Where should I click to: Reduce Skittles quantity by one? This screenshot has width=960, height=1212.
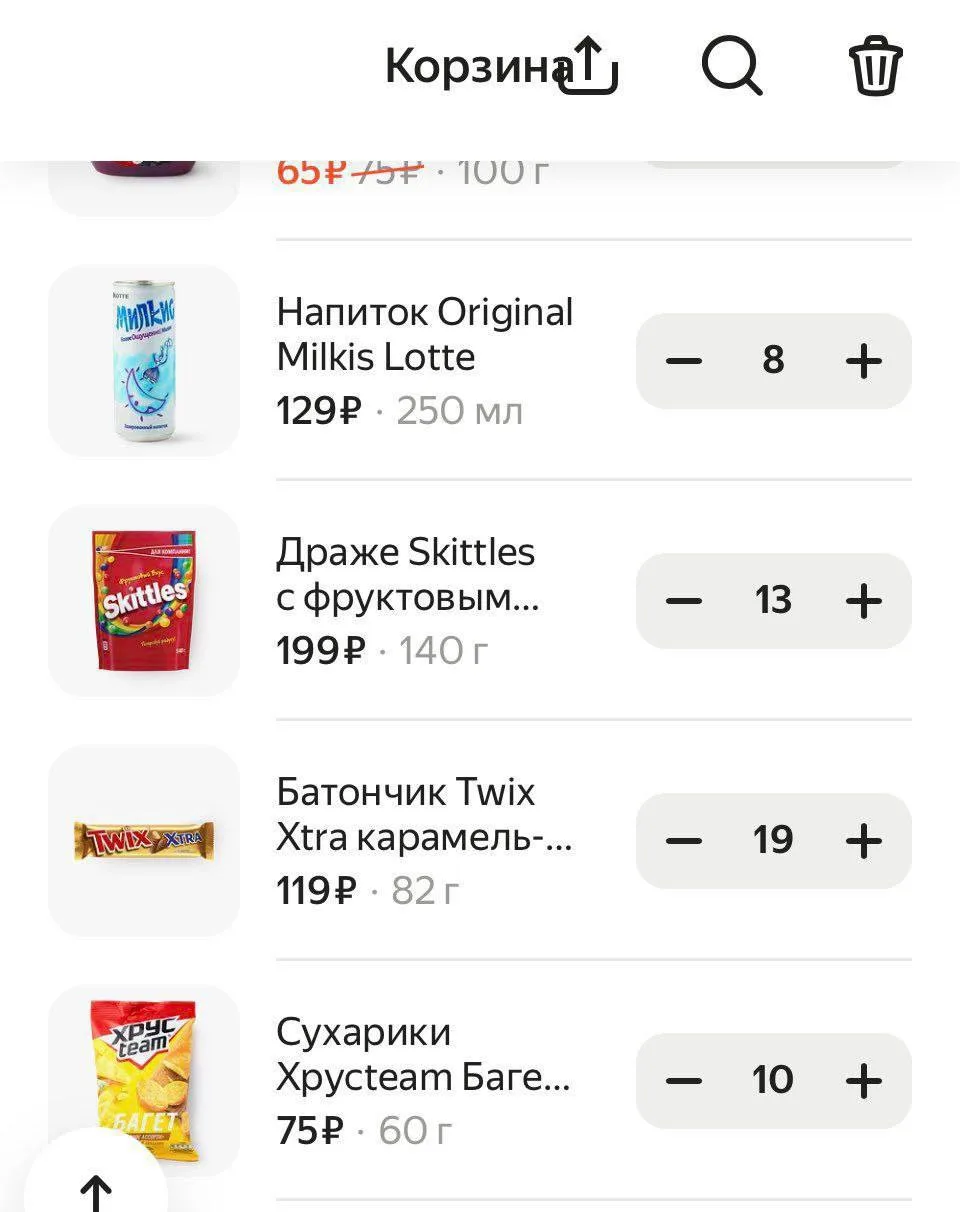click(x=684, y=601)
